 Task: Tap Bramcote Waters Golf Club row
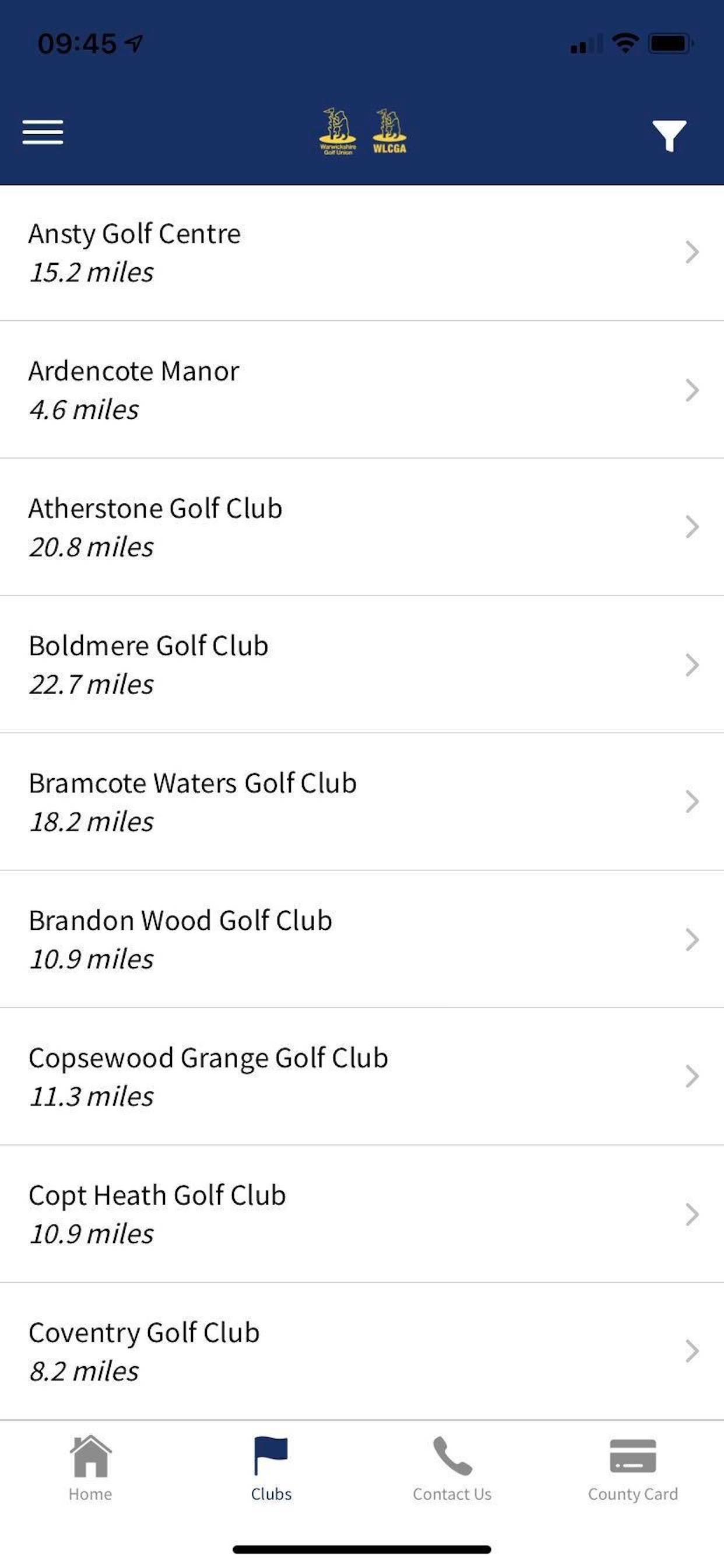pos(361,801)
